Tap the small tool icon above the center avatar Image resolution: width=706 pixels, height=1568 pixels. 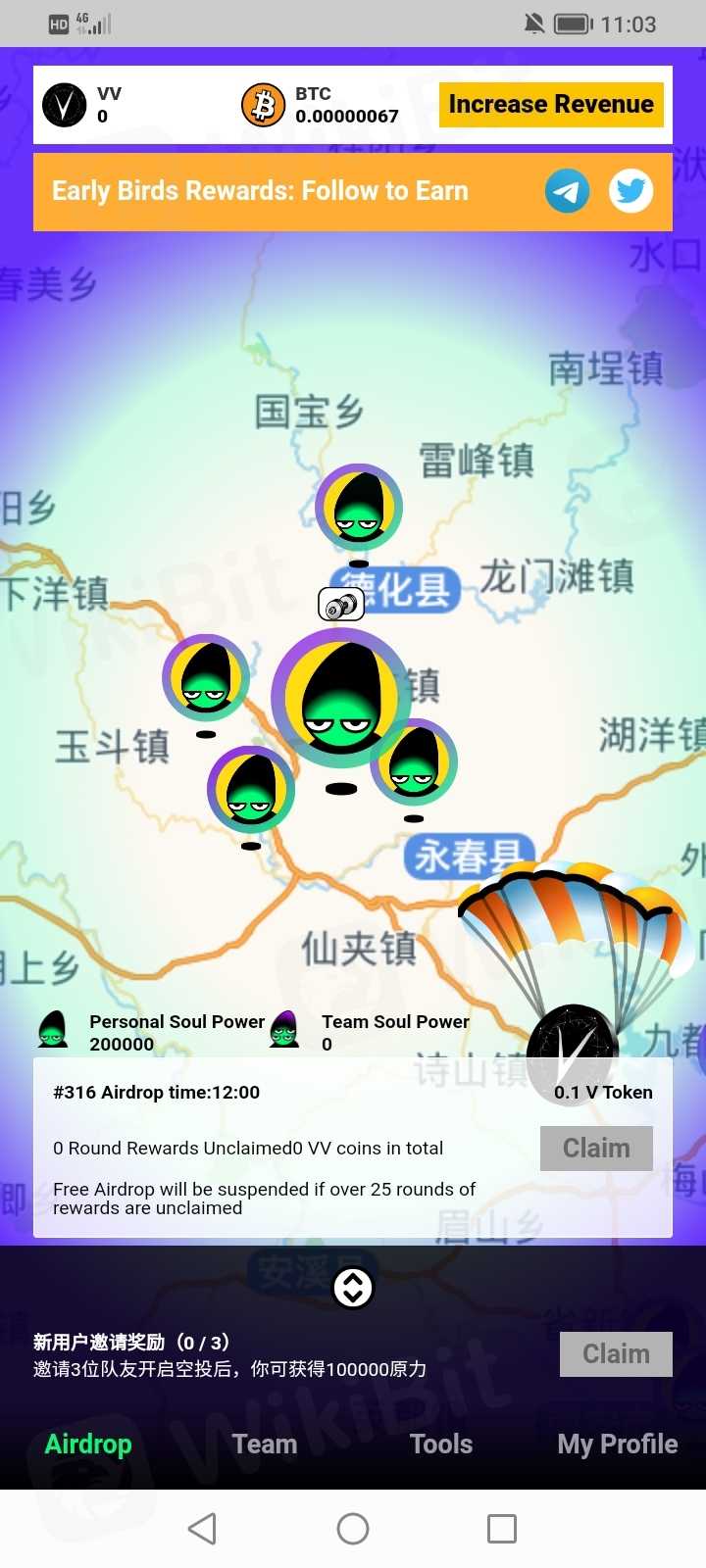pyautogui.click(x=341, y=605)
